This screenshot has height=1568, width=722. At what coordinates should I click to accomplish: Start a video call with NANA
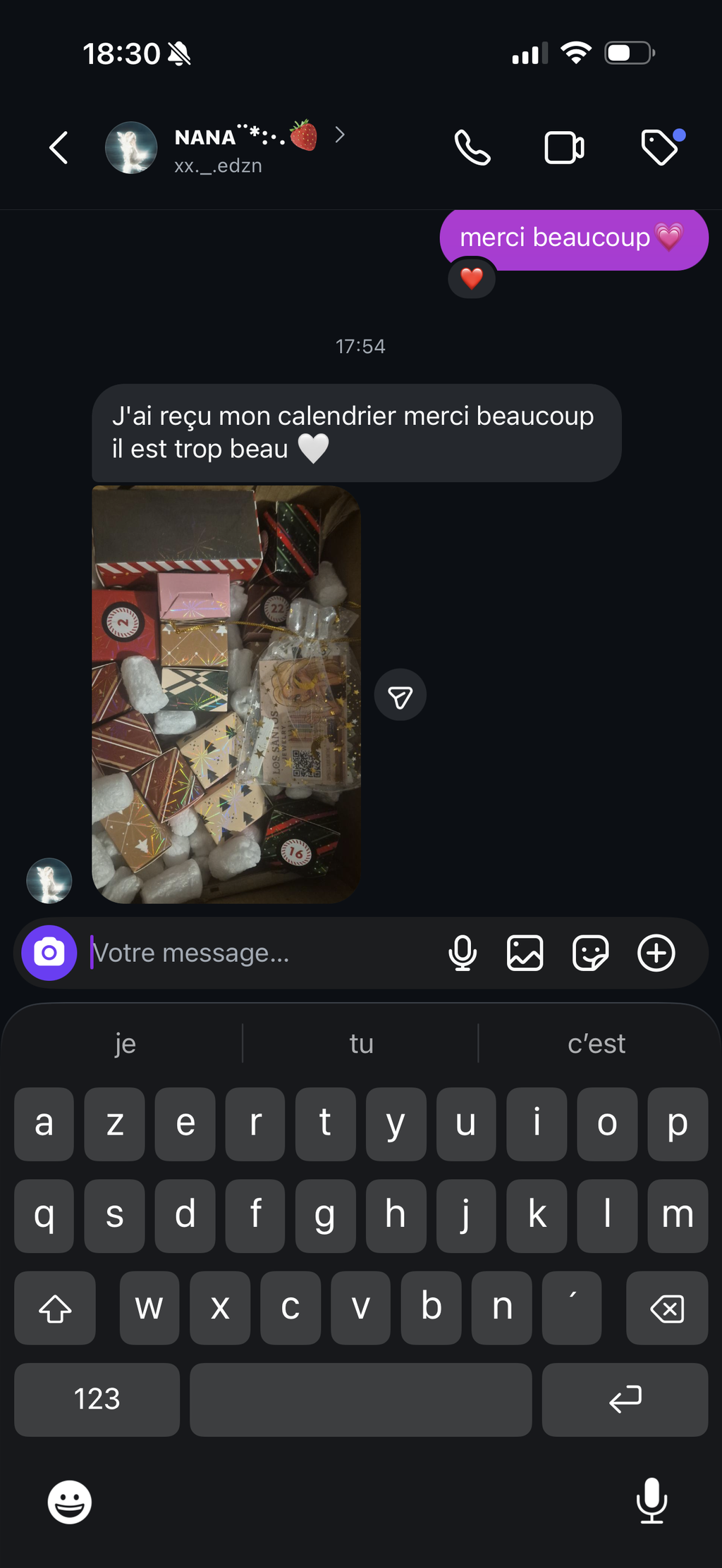click(x=564, y=148)
